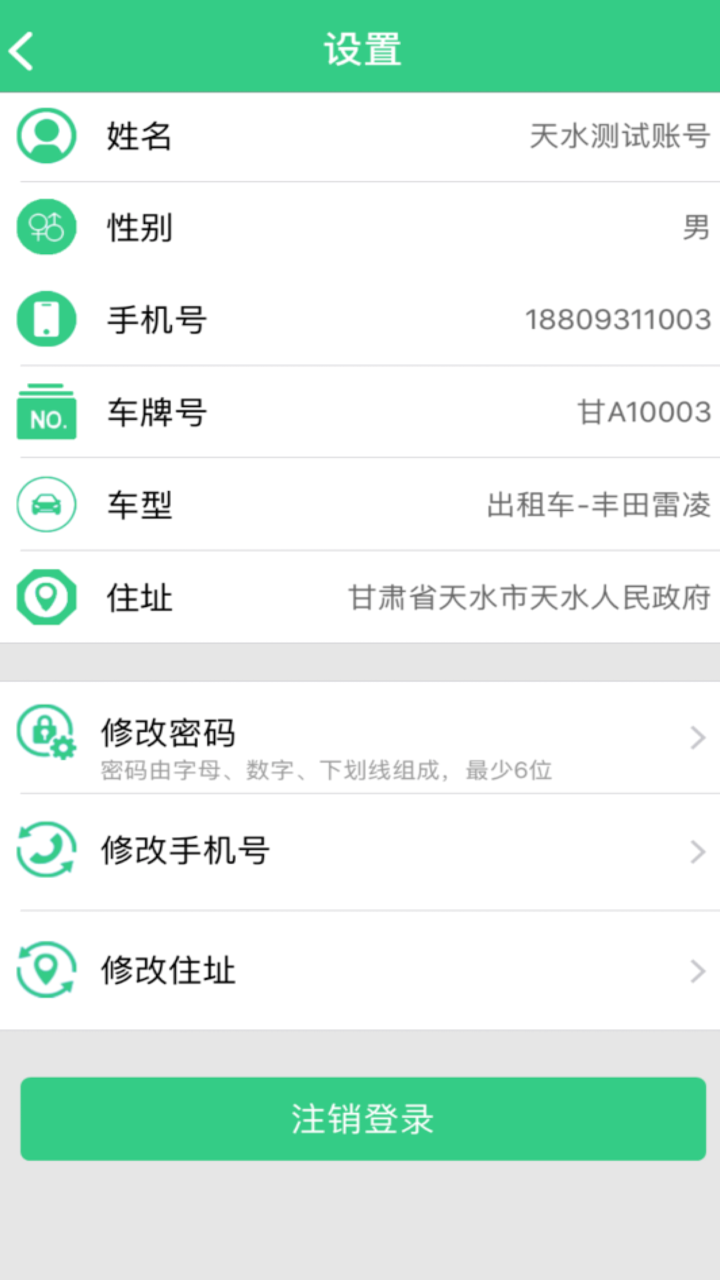Open the 修改手机号 row via its arrow

(x=698, y=851)
